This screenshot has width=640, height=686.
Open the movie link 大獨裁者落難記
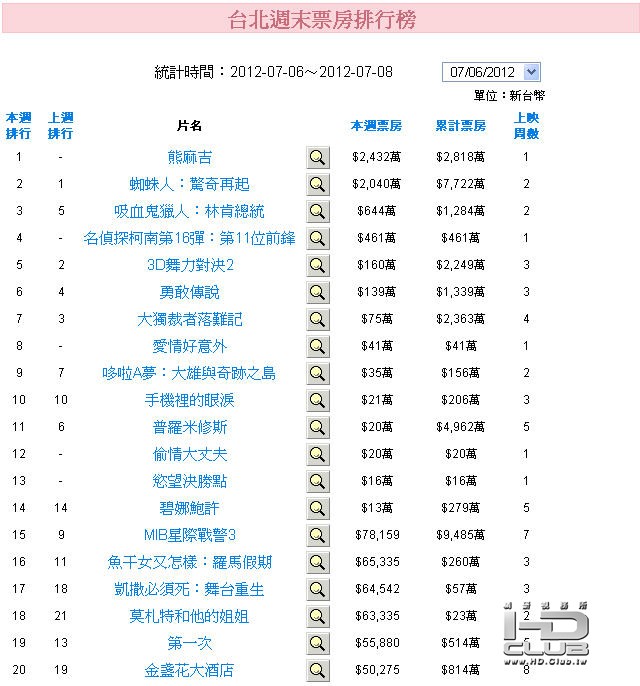click(190, 320)
